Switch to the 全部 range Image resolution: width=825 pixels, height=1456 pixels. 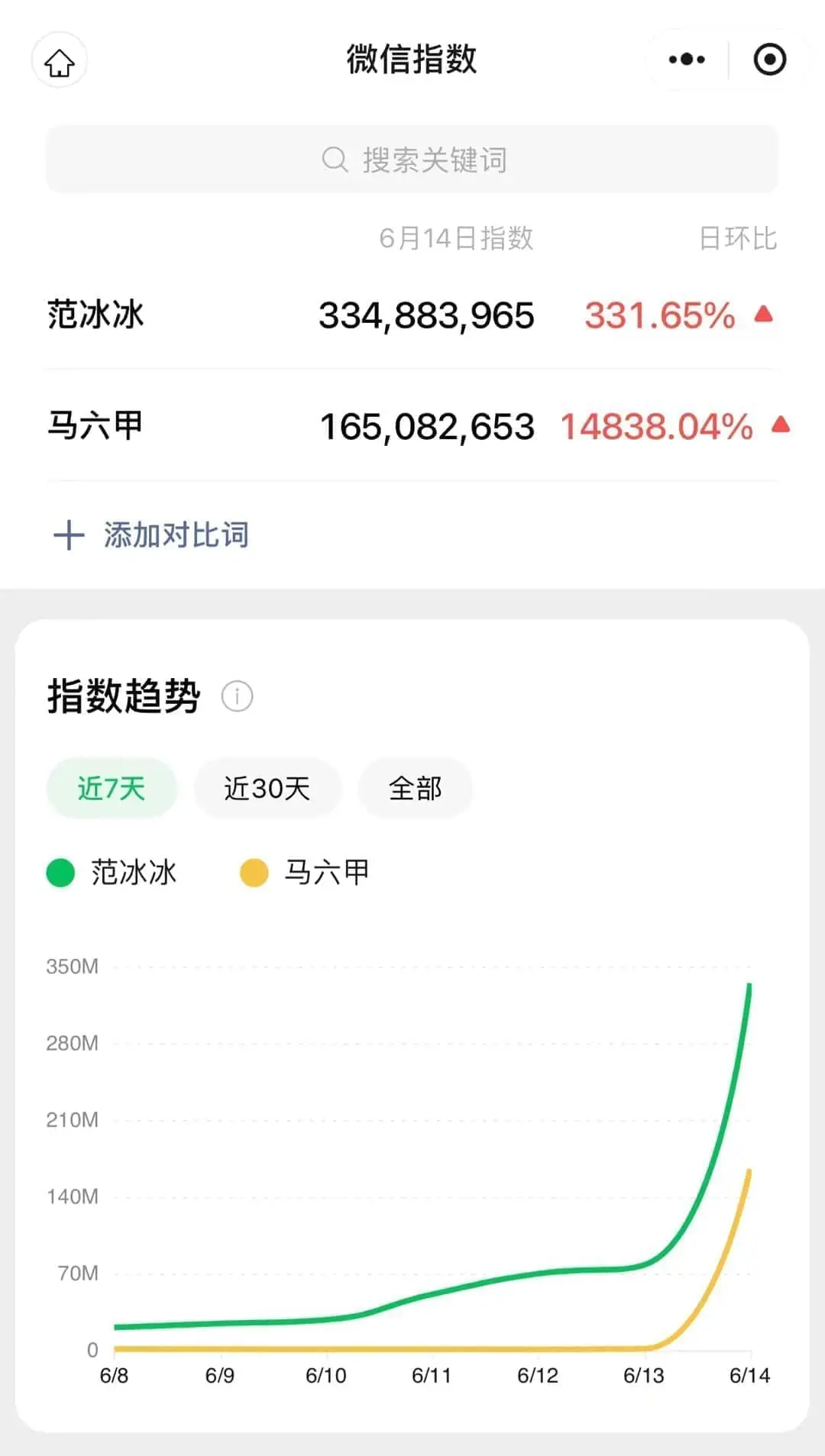(x=415, y=788)
